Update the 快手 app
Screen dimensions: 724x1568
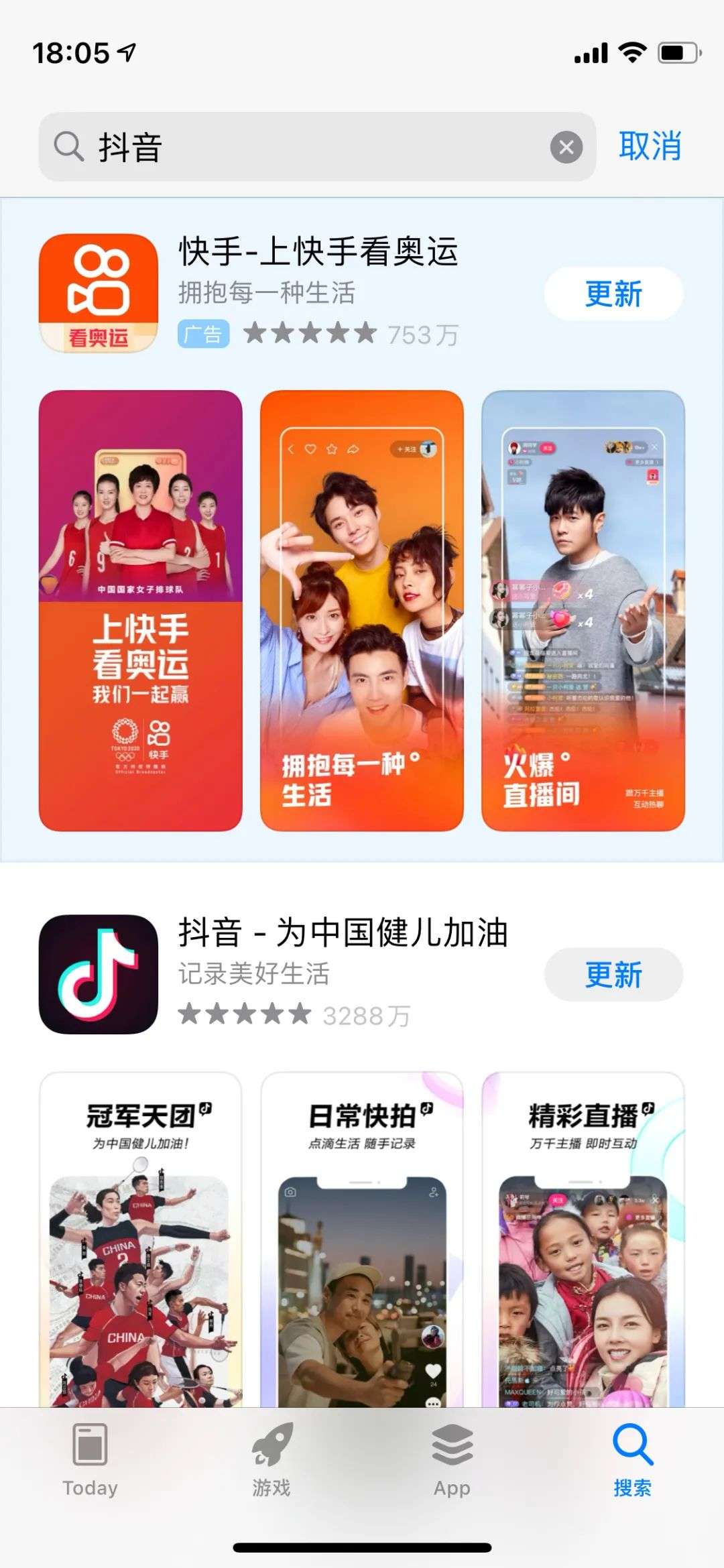pyautogui.click(x=613, y=294)
